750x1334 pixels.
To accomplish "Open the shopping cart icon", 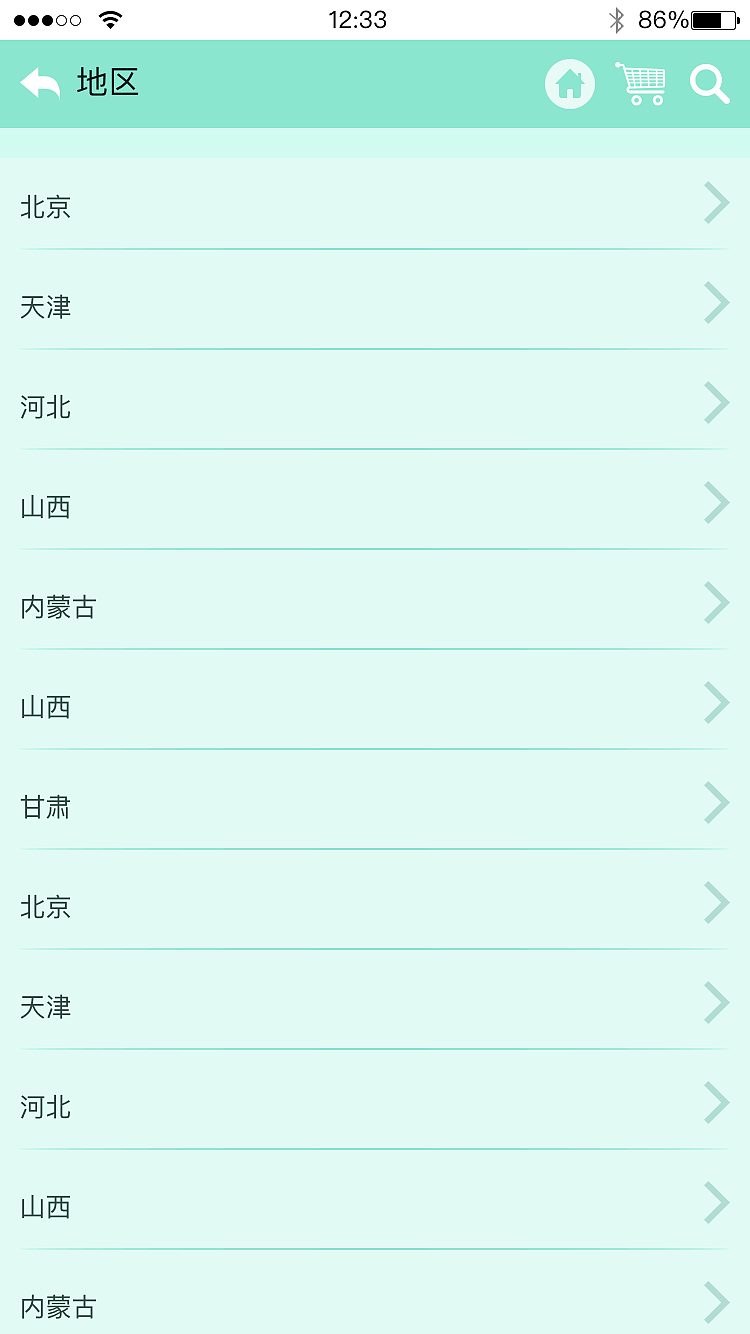I will 641,83.
